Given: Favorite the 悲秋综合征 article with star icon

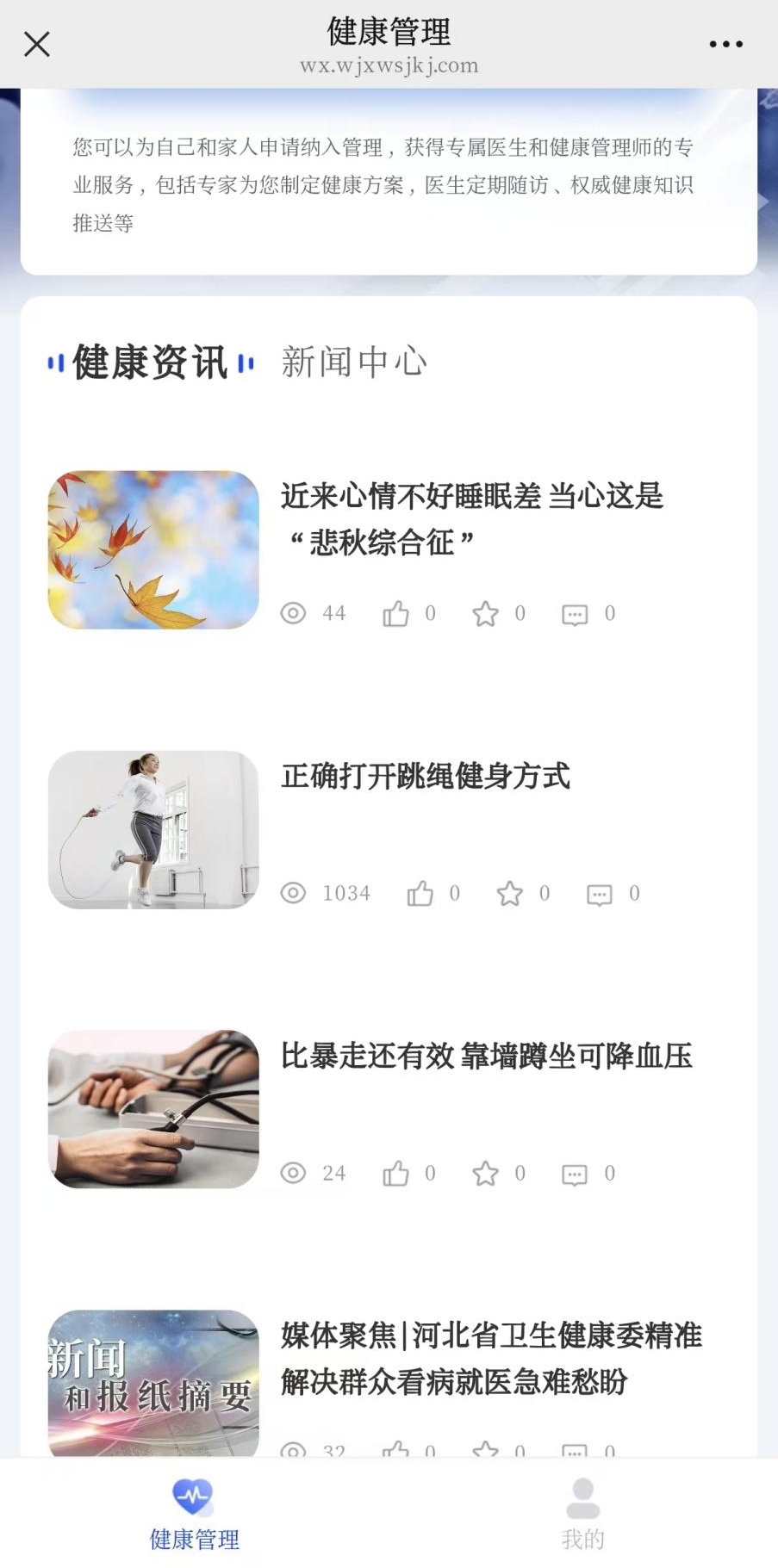Looking at the screenshot, I should tap(487, 613).
